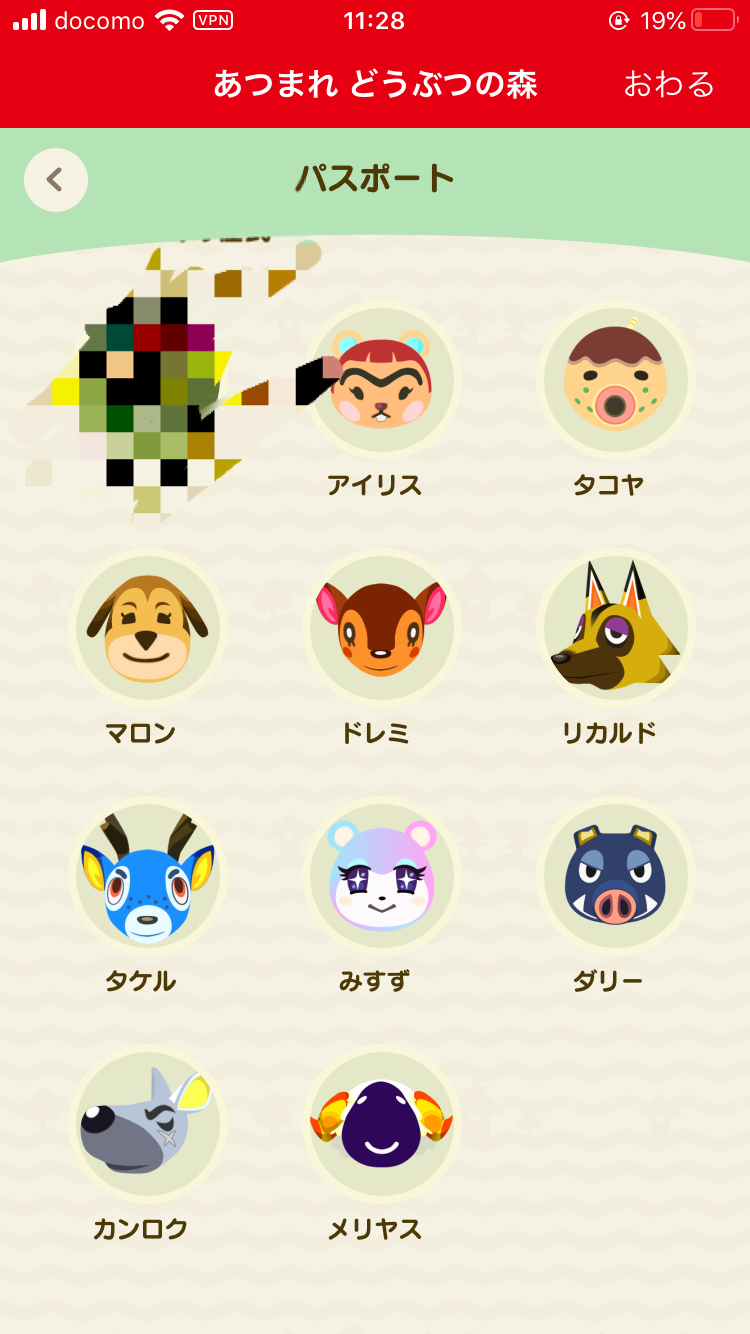Select the カンロク villager icon
The height and width of the screenshot is (1334, 750).
point(148,1124)
